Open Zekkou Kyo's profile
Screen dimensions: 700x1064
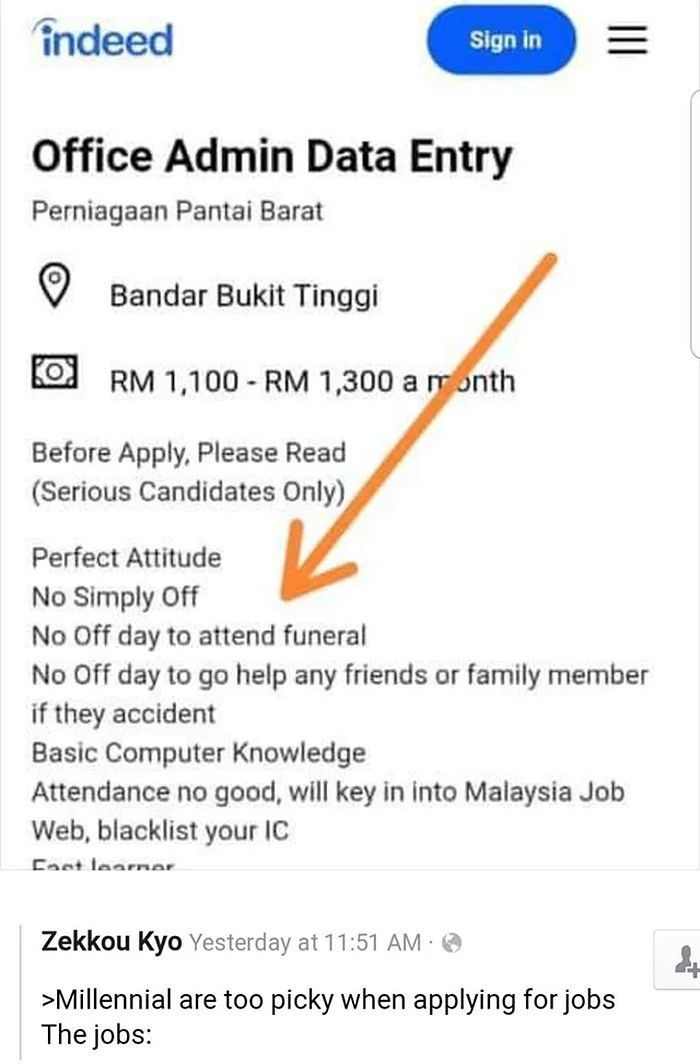click(x=112, y=941)
